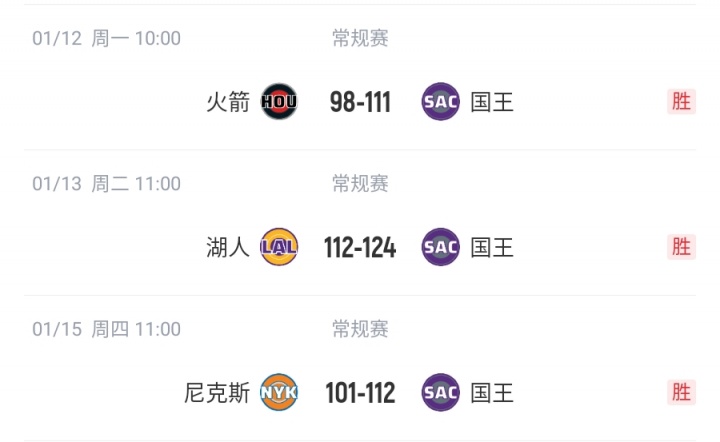Open the Lakers vs Kings 112-124 game
The image size is (720, 442).
[x=360, y=247]
